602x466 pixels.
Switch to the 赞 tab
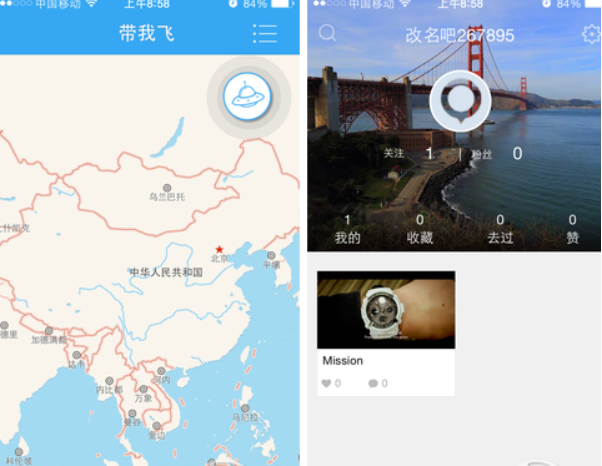point(573,230)
